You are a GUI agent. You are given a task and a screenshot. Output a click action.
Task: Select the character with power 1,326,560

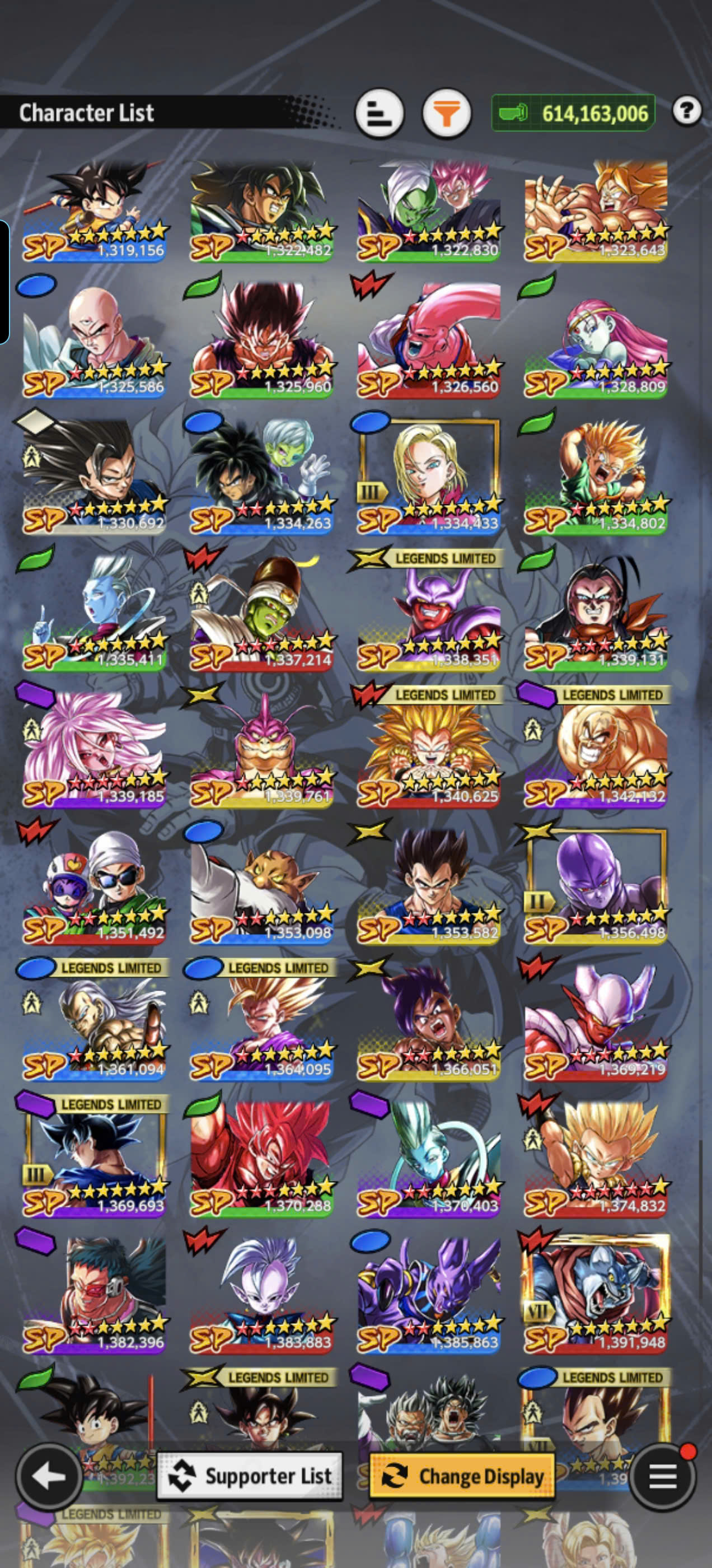(x=429, y=341)
